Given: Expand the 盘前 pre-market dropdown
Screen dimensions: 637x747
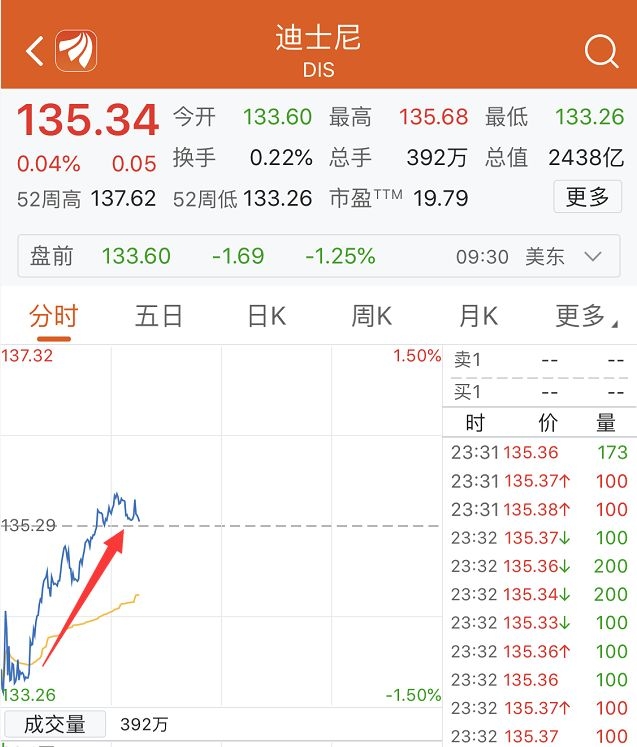Looking at the screenshot, I should tap(593, 257).
